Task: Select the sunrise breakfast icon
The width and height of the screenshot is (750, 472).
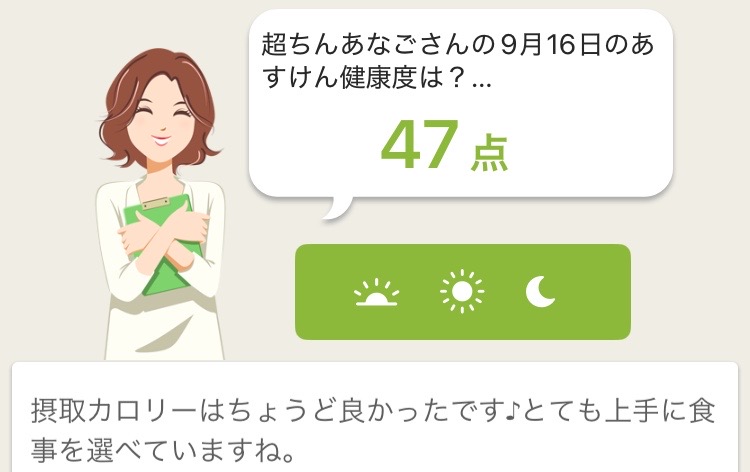Action: pyautogui.click(x=377, y=292)
